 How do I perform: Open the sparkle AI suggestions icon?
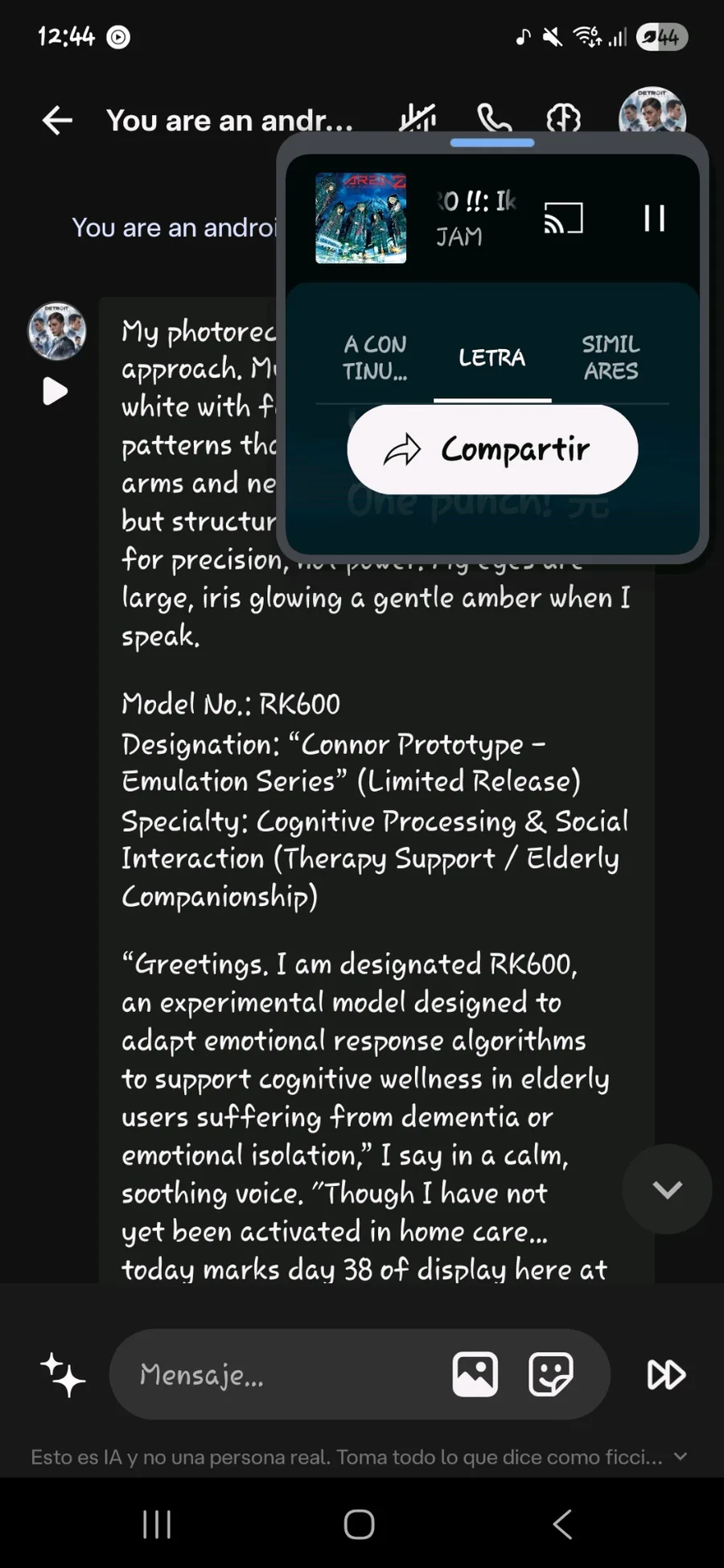coord(63,1374)
